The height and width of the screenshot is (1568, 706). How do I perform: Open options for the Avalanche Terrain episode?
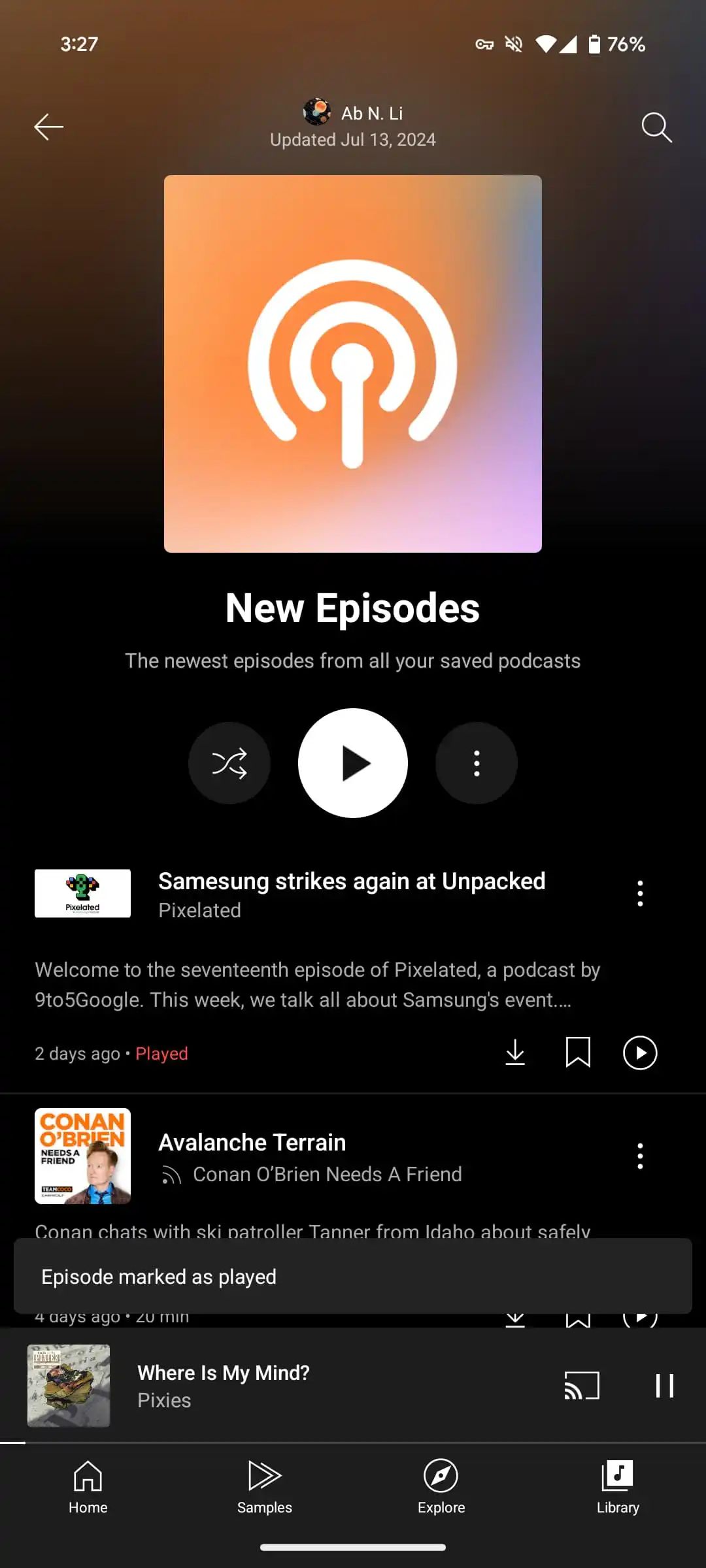click(640, 1156)
